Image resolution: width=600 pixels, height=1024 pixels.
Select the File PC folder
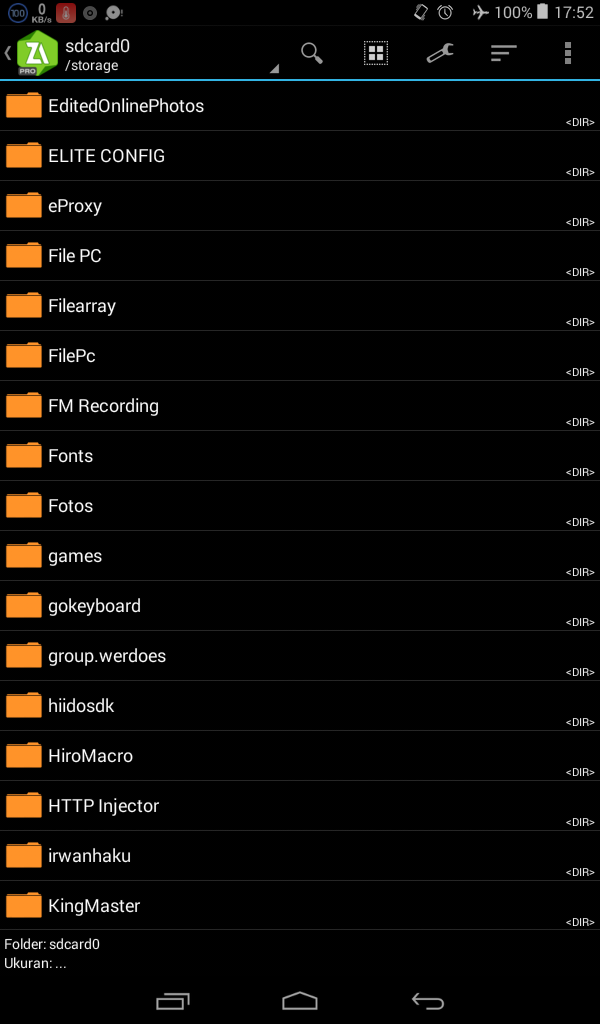pos(75,256)
